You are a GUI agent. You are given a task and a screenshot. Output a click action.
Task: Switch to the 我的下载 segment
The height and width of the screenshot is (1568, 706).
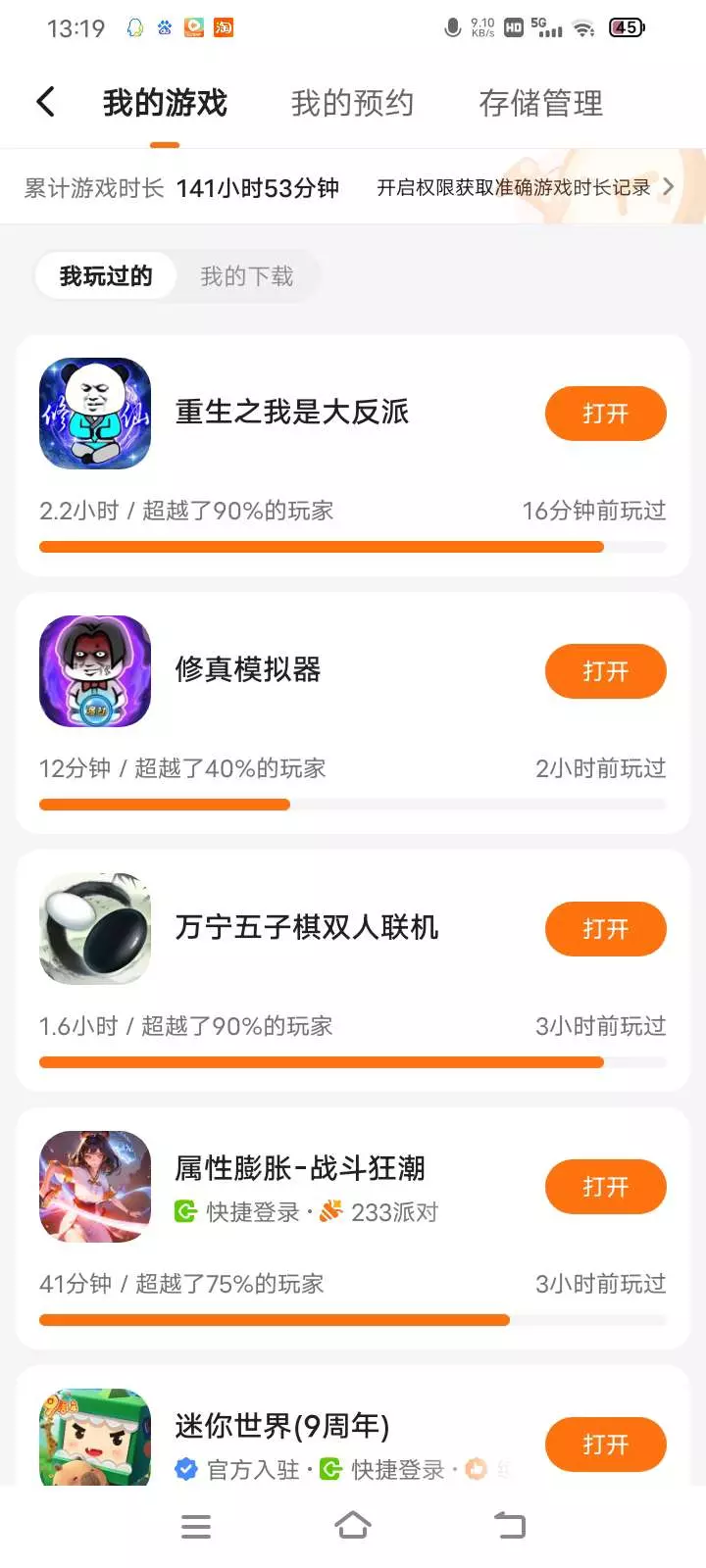point(246,276)
